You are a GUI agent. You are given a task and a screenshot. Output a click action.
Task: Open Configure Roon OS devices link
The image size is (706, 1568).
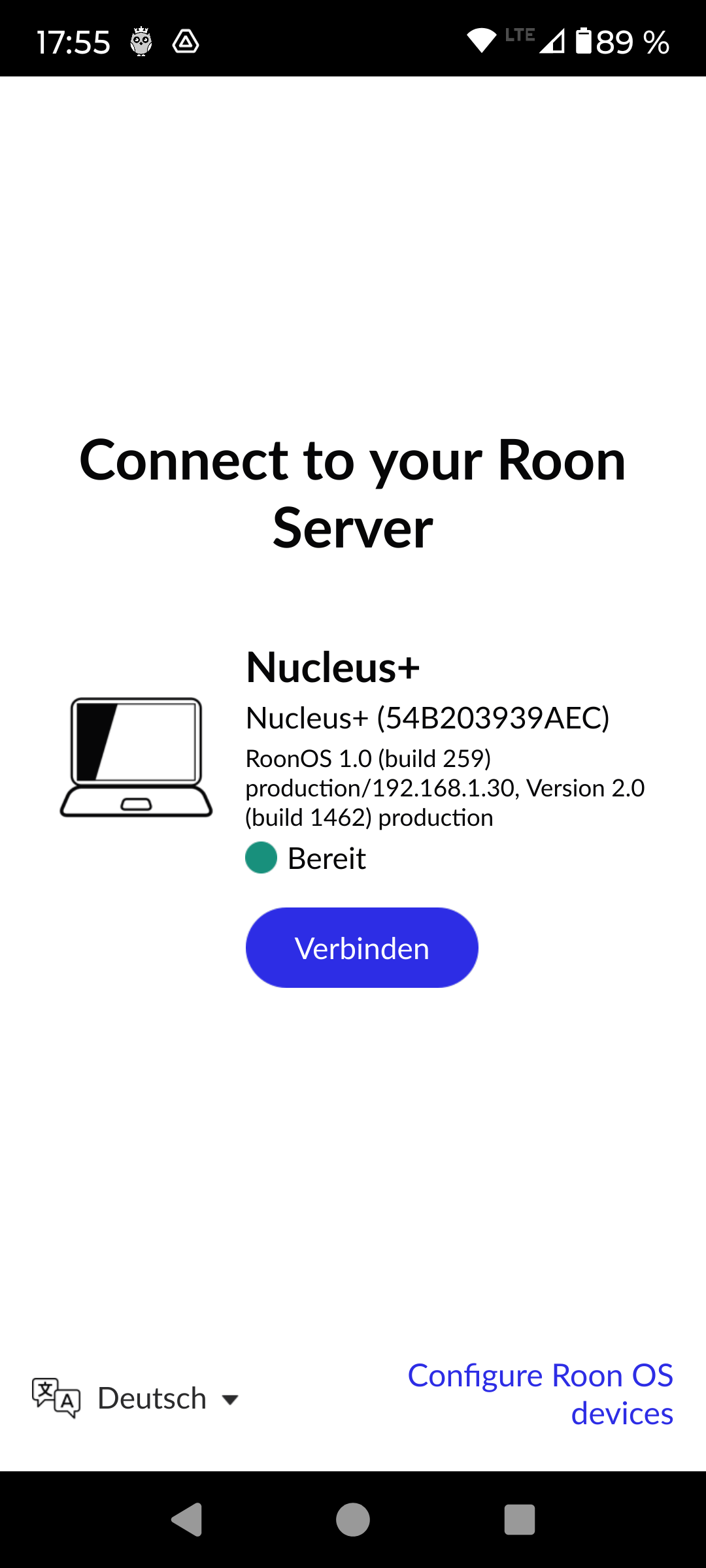[541, 1394]
